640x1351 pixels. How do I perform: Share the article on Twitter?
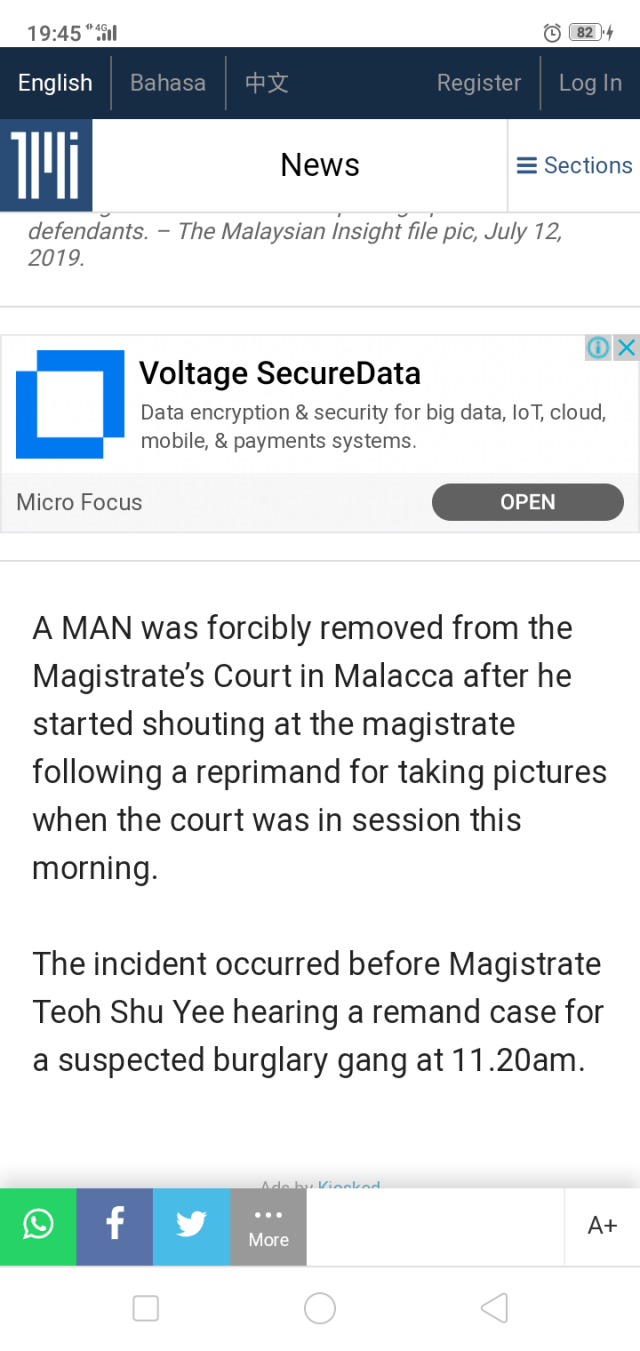coord(191,1226)
